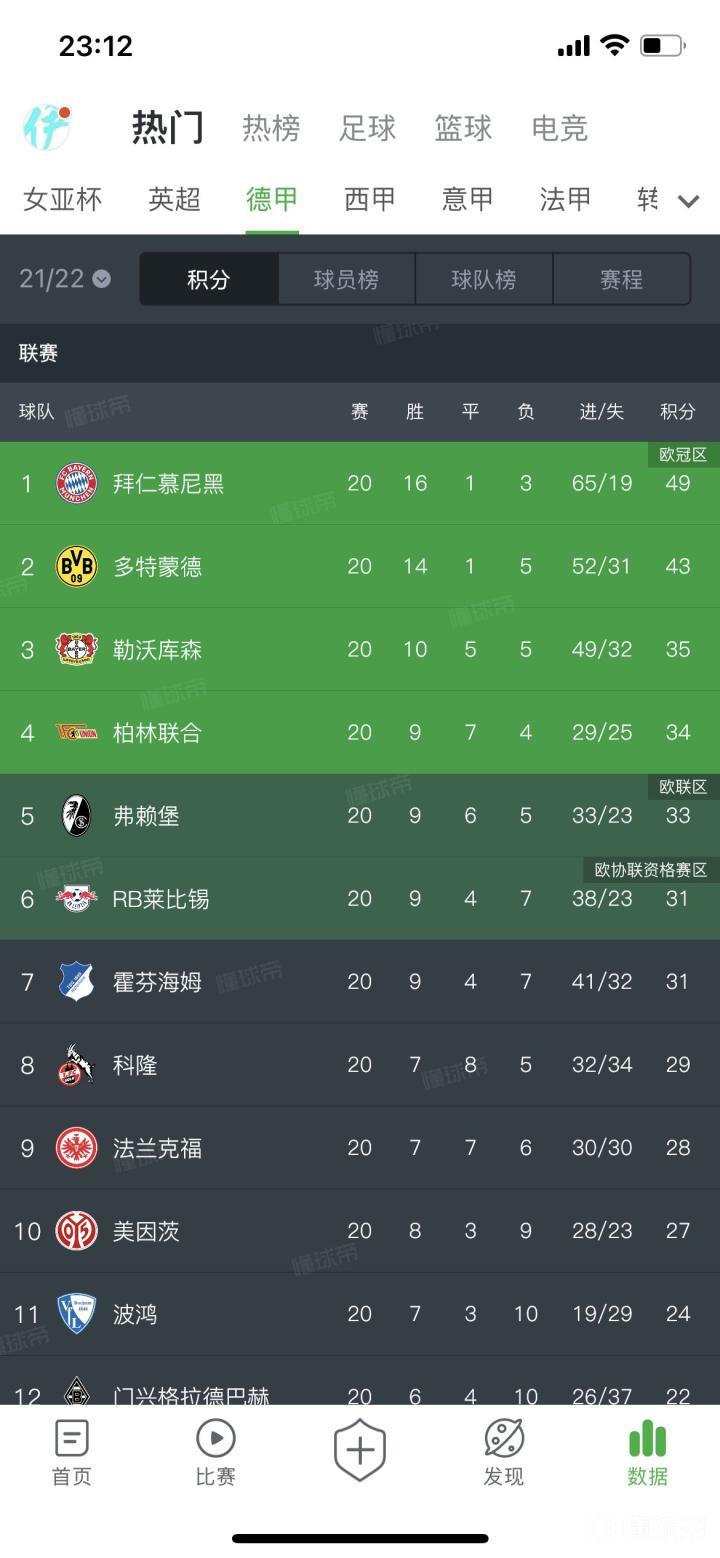The height and width of the screenshot is (1558, 720).
Task: Switch to the 赛程 segment
Action: click(x=621, y=279)
